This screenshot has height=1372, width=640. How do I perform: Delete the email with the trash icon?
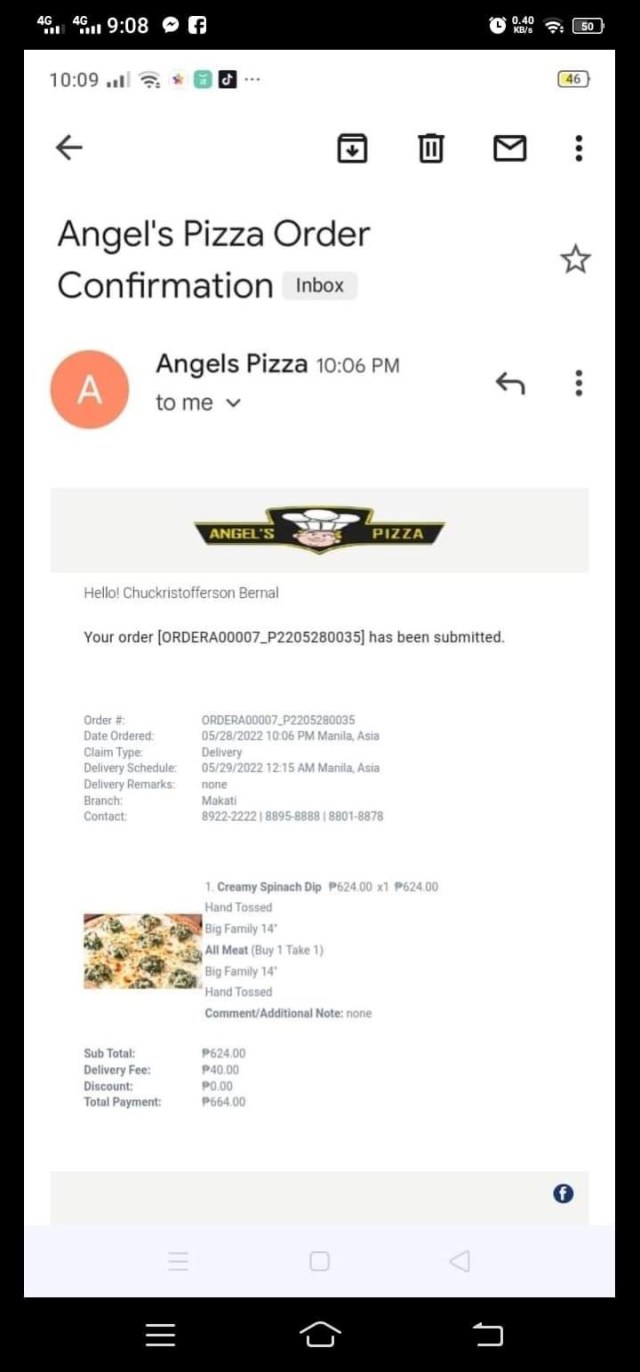431,148
